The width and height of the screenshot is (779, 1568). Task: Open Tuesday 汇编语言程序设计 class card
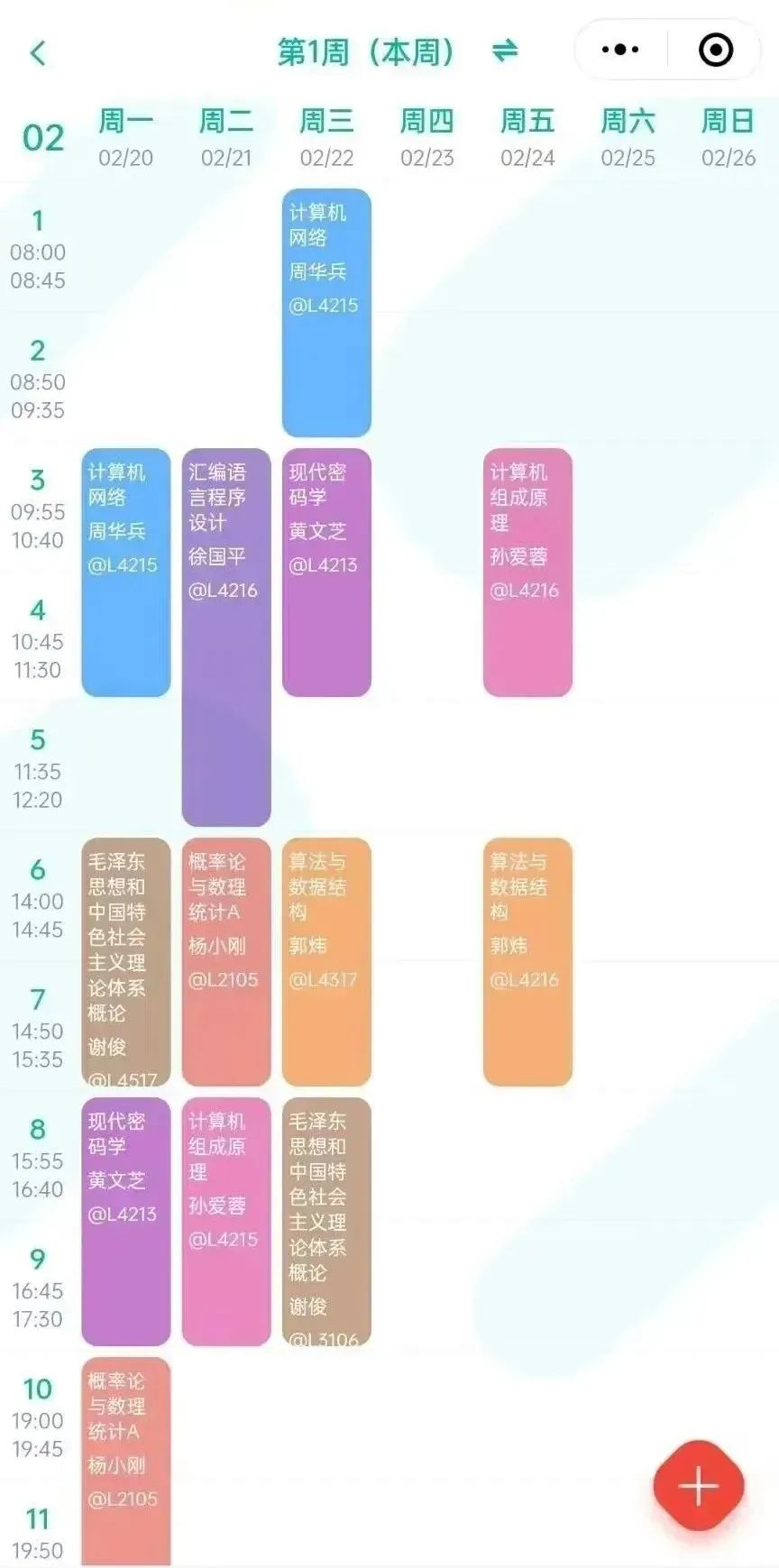[226, 637]
